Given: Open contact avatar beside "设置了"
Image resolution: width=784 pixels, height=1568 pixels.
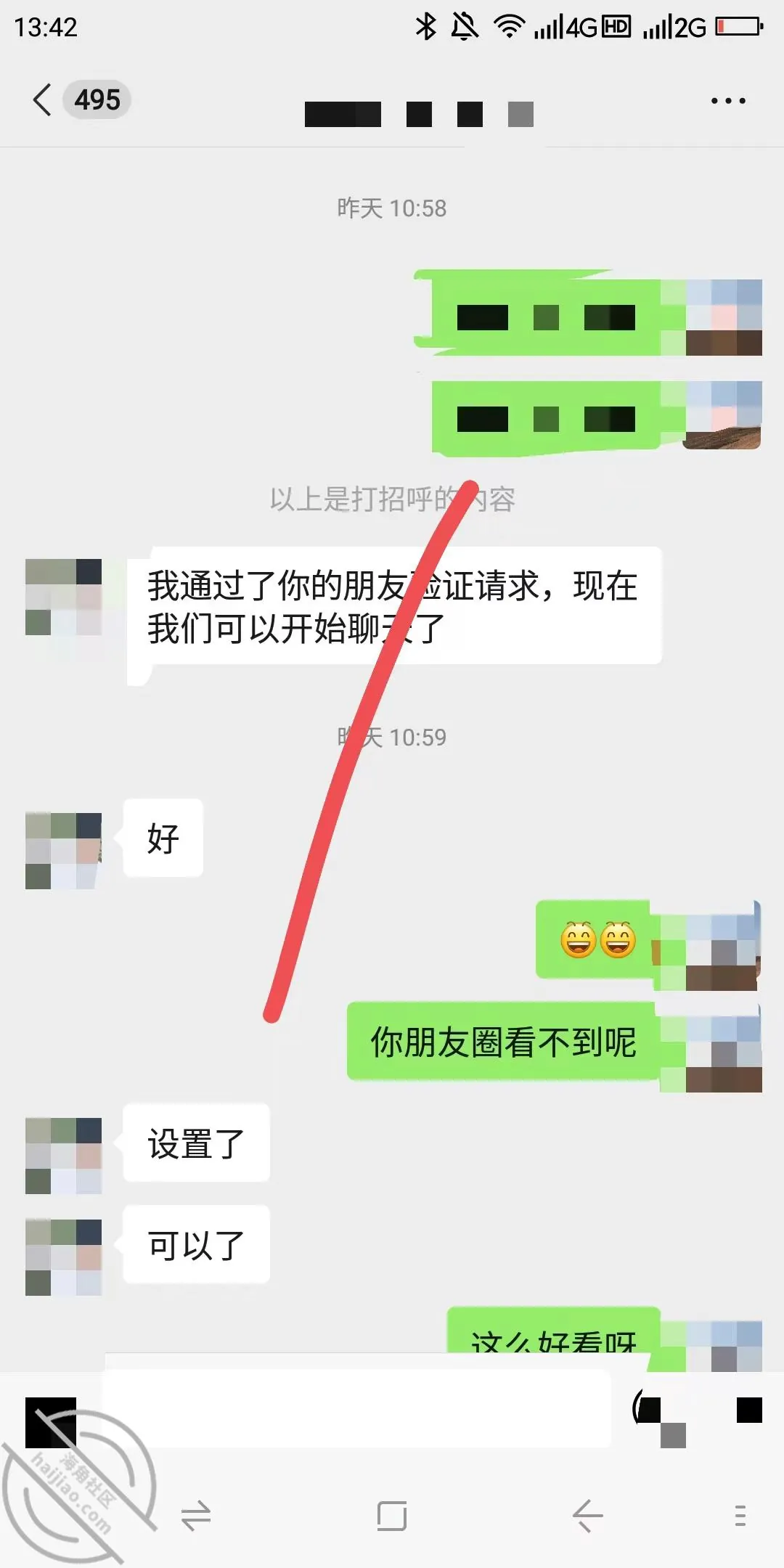Looking at the screenshot, I should pyautogui.click(x=64, y=1156).
